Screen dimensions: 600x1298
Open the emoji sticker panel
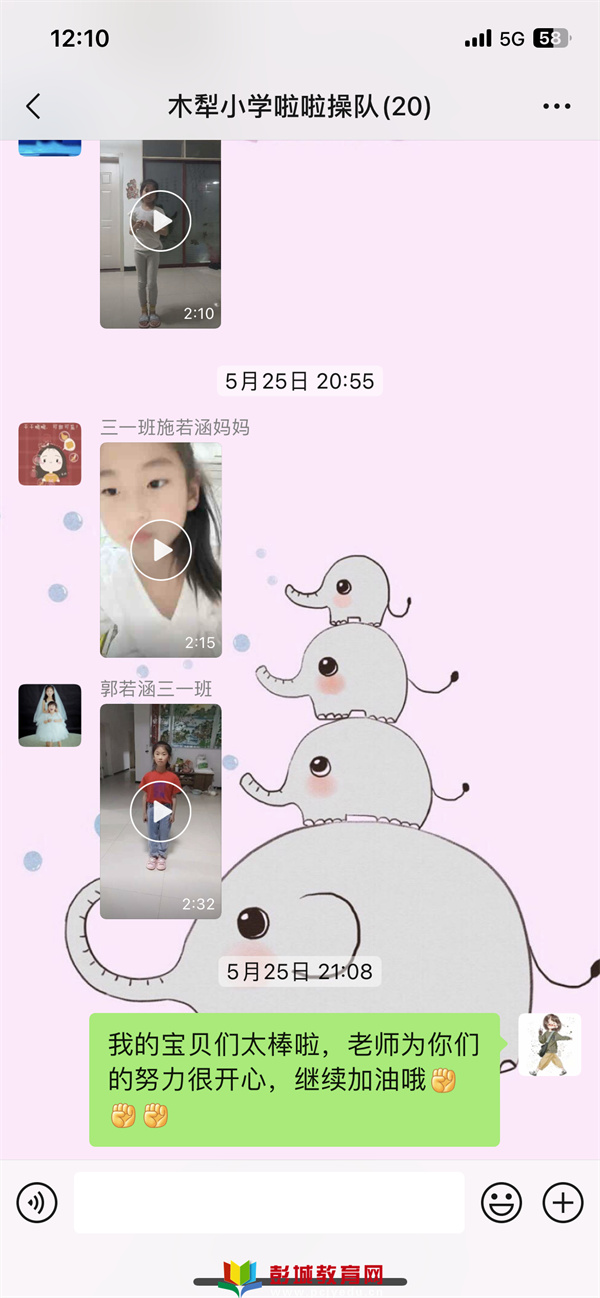coord(501,1202)
